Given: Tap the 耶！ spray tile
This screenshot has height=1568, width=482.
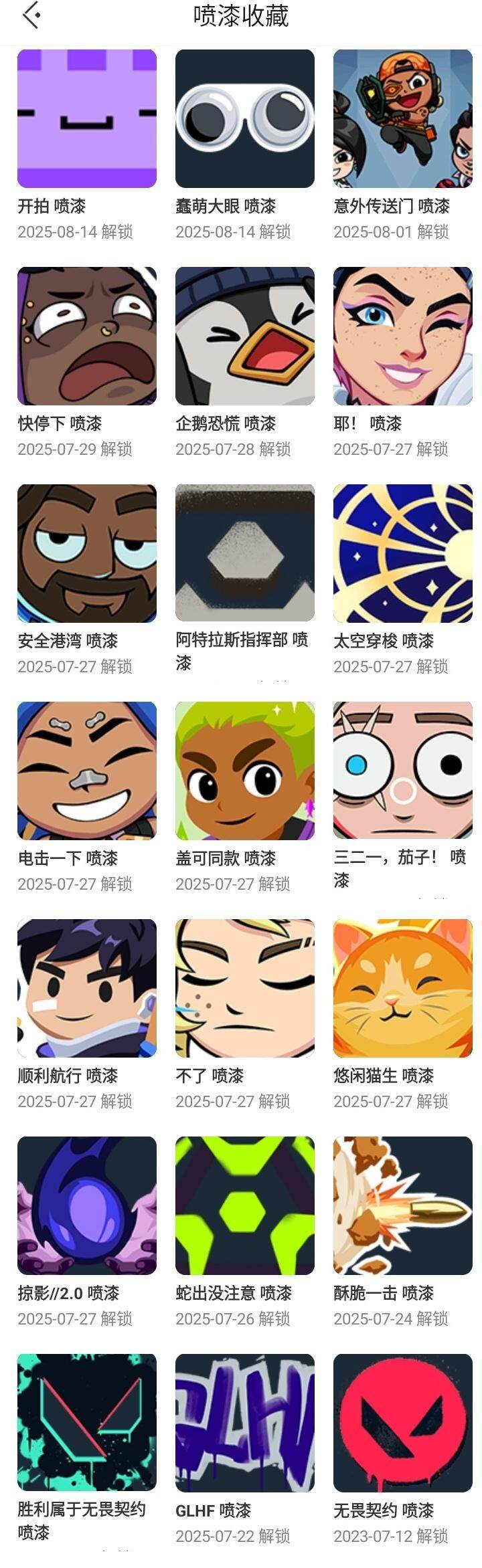Looking at the screenshot, I should 403,336.
